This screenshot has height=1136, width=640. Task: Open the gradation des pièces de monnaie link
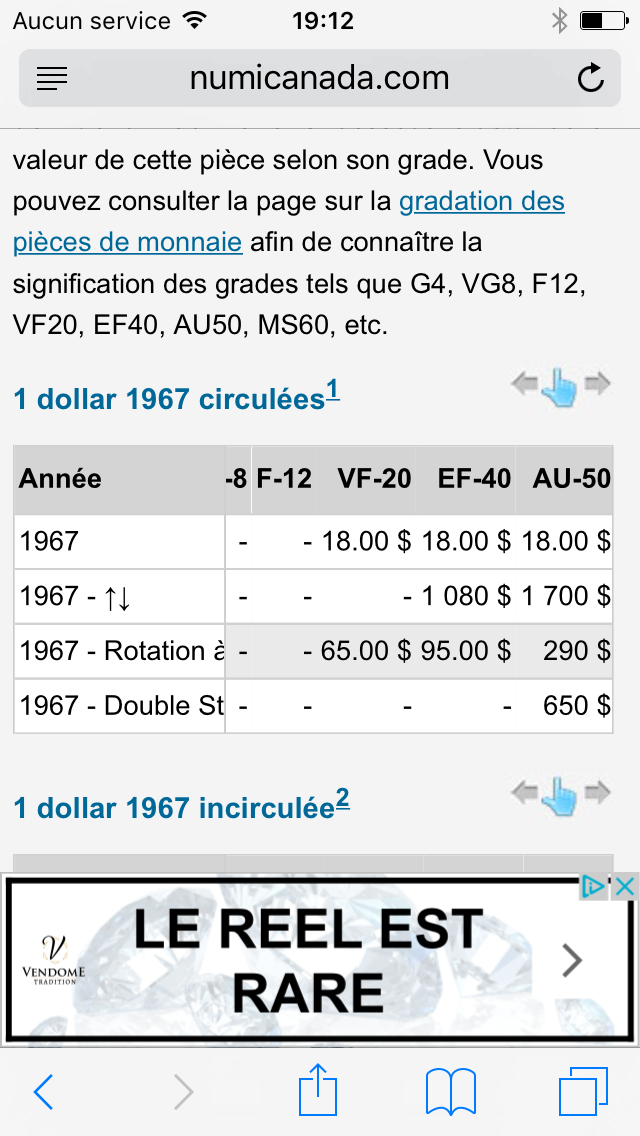tap(288, 221)
